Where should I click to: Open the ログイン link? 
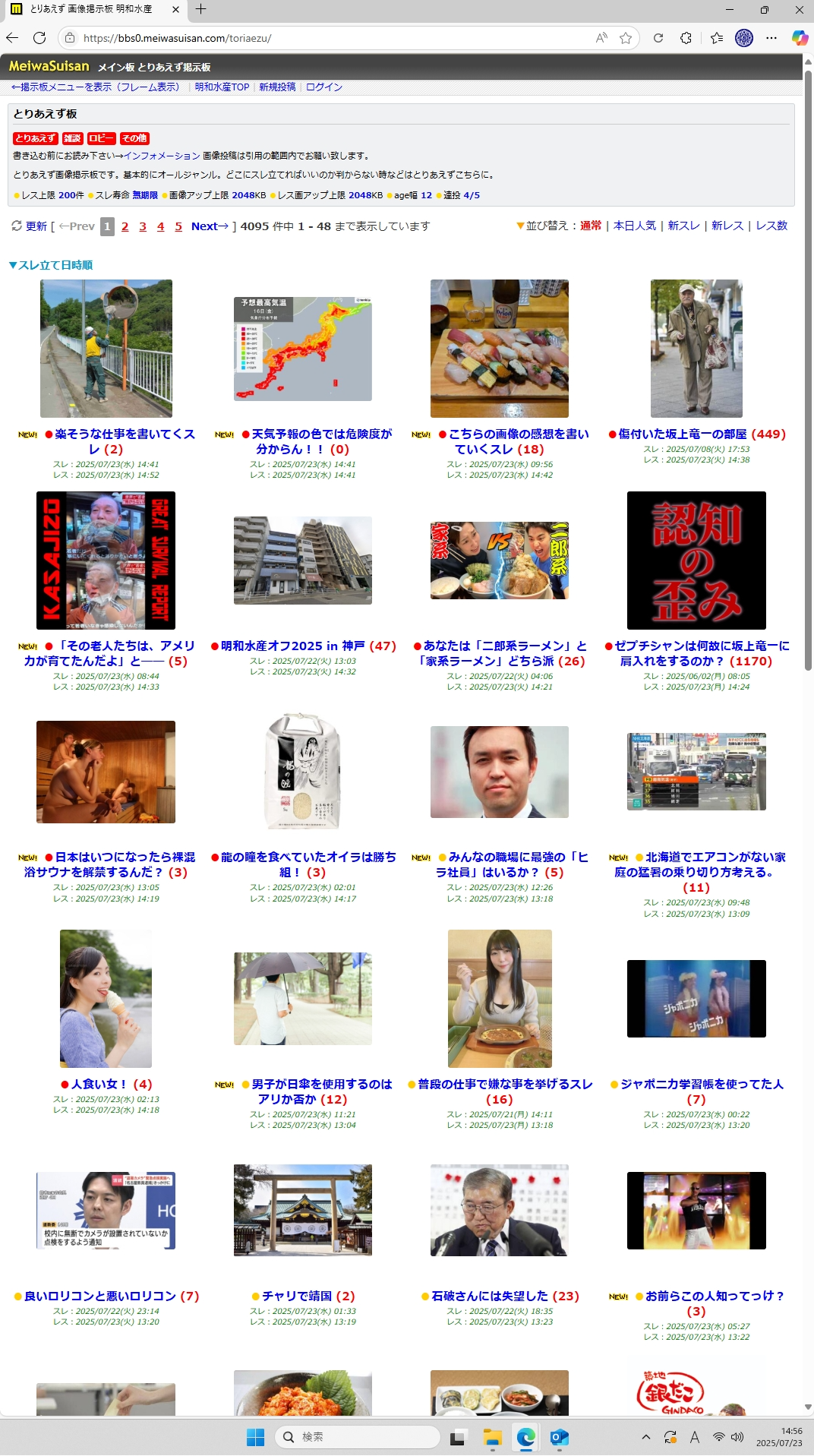click(324, 87)
